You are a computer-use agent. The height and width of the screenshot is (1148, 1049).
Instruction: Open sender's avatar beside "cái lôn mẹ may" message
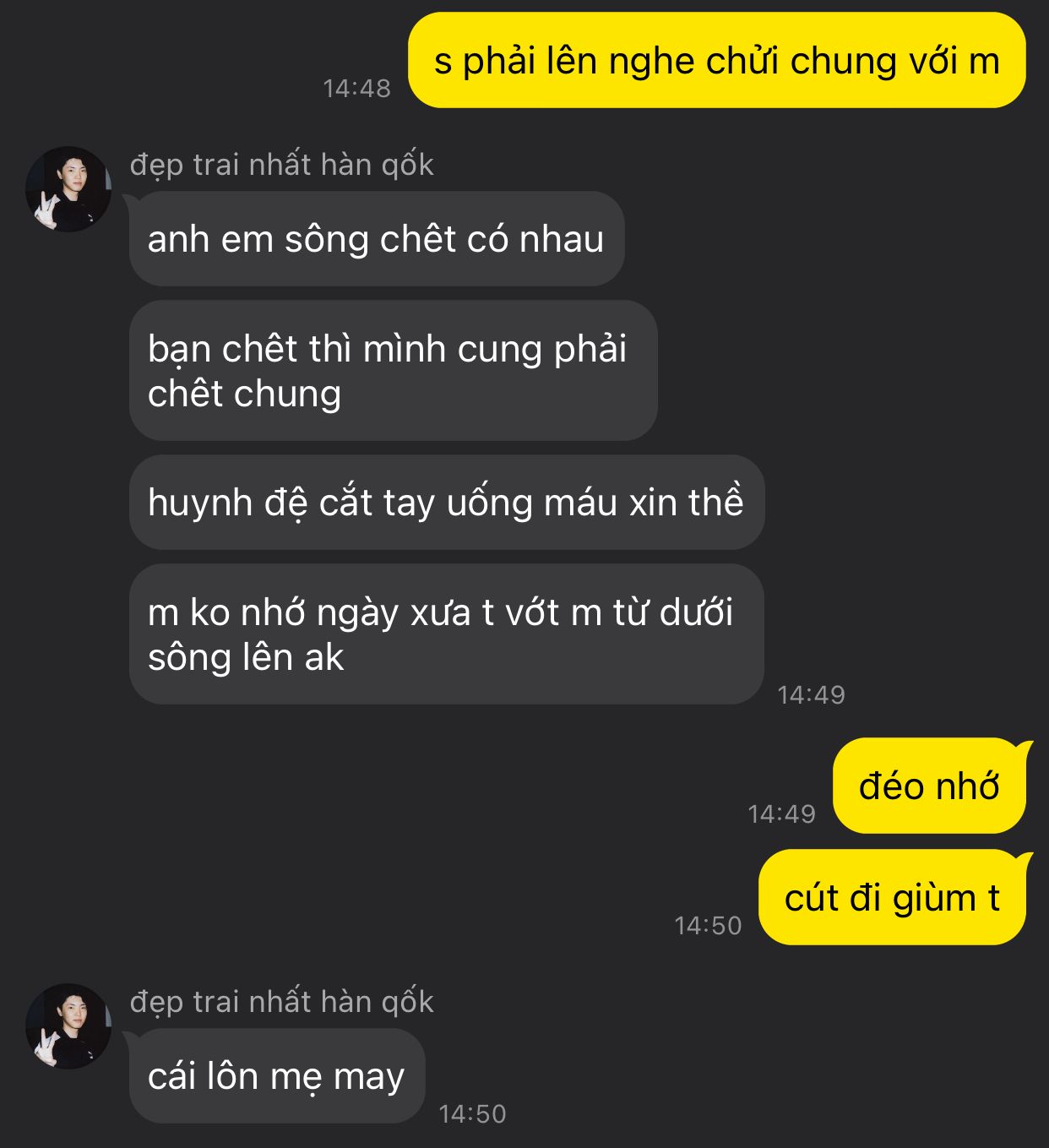(68, 1026)
